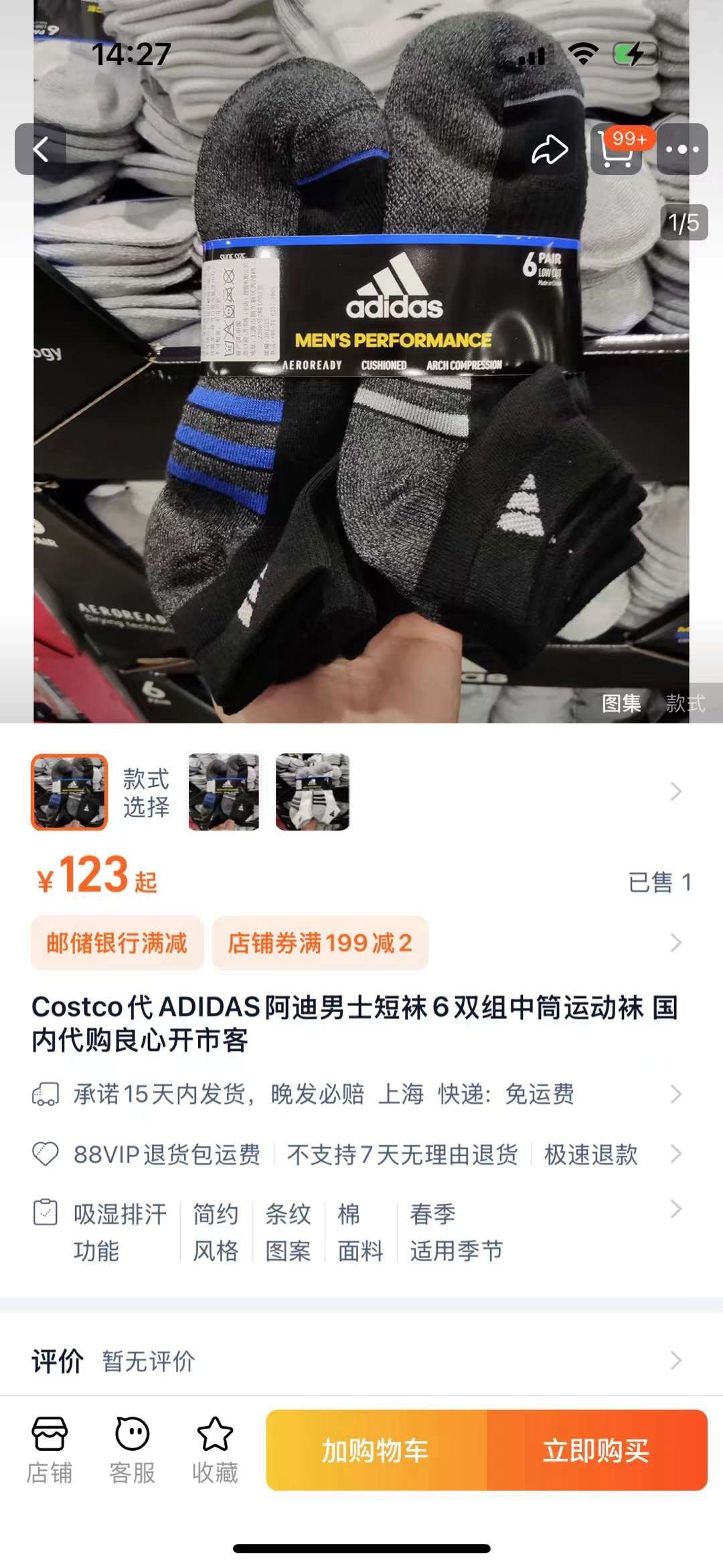Tap 加购物车 to add to cart
The image size is (723, 1568).
pyautogui.click(x=376, y=1450)
